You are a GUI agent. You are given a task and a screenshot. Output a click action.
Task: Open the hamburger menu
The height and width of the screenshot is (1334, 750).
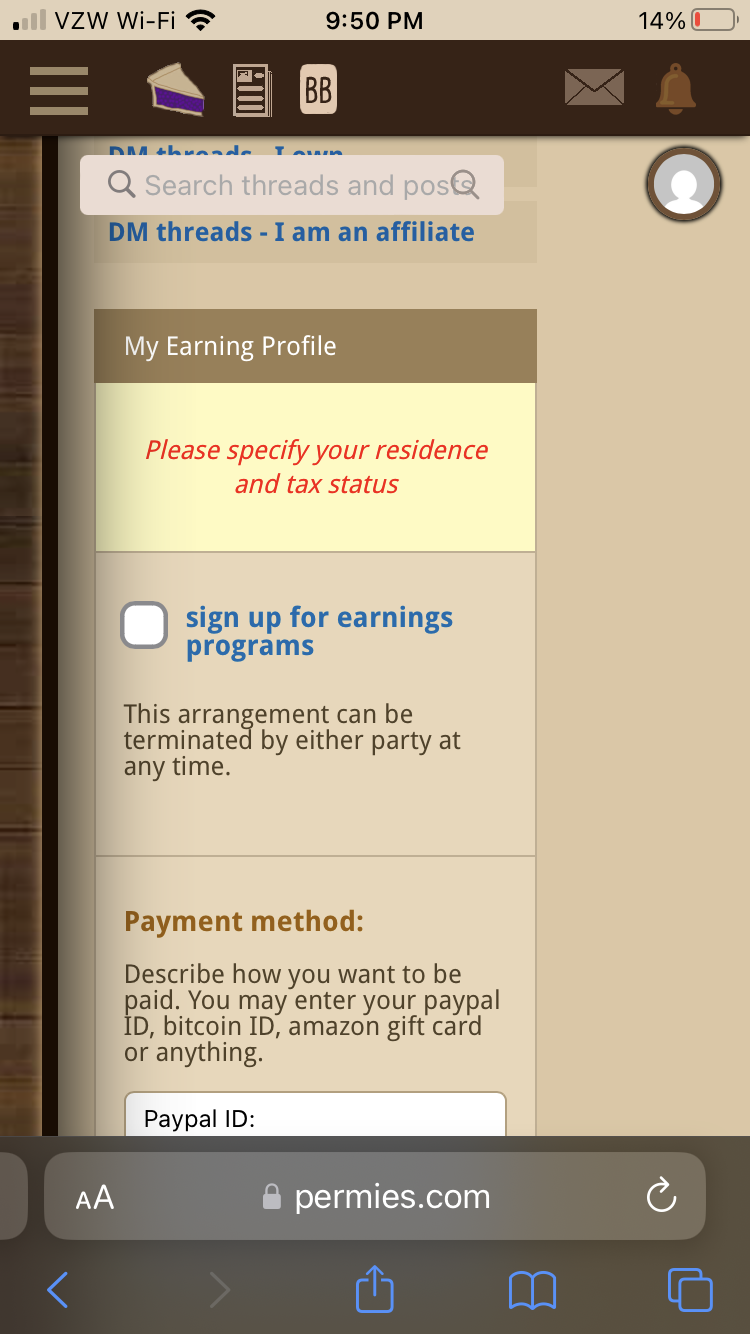coord(58,90)
